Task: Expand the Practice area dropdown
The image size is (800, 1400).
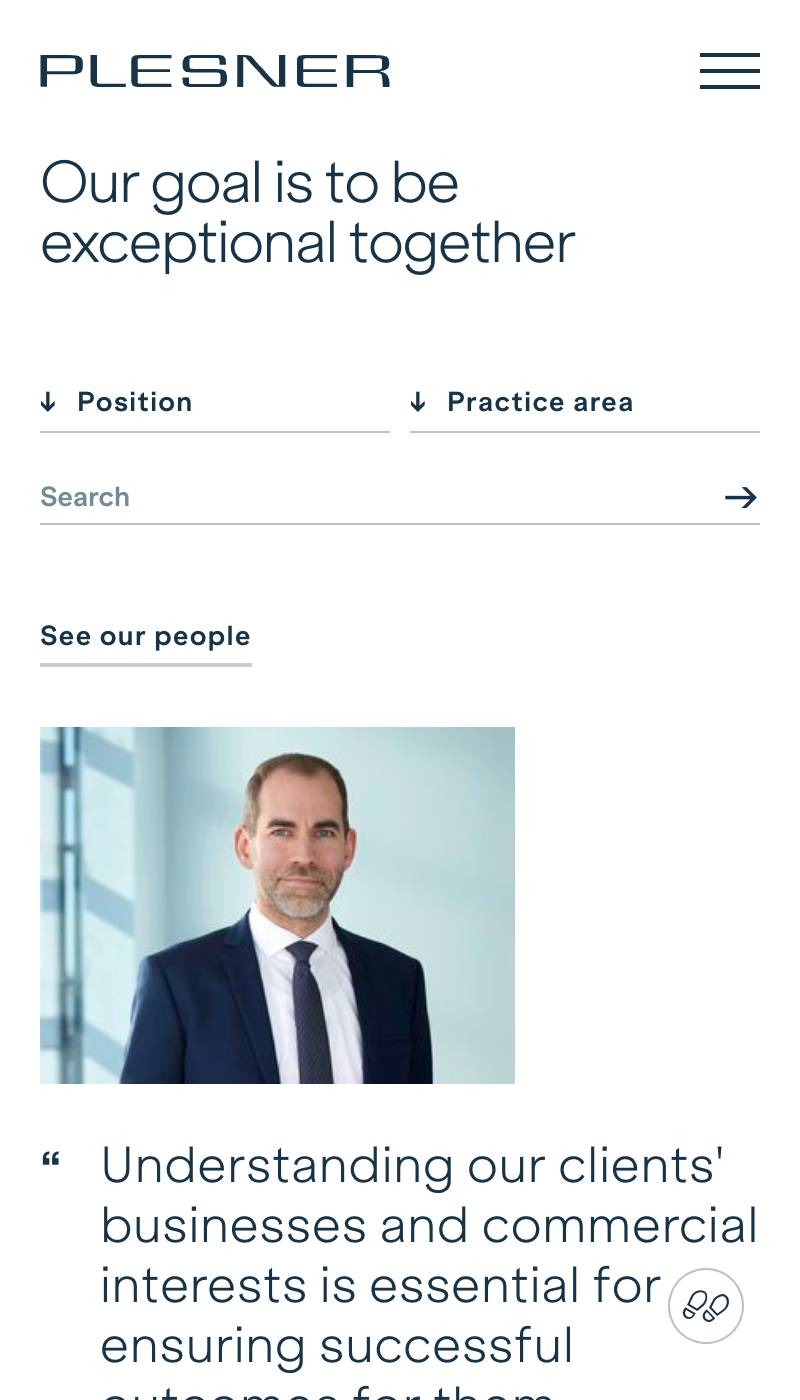Action: click(x=584, y=402)
